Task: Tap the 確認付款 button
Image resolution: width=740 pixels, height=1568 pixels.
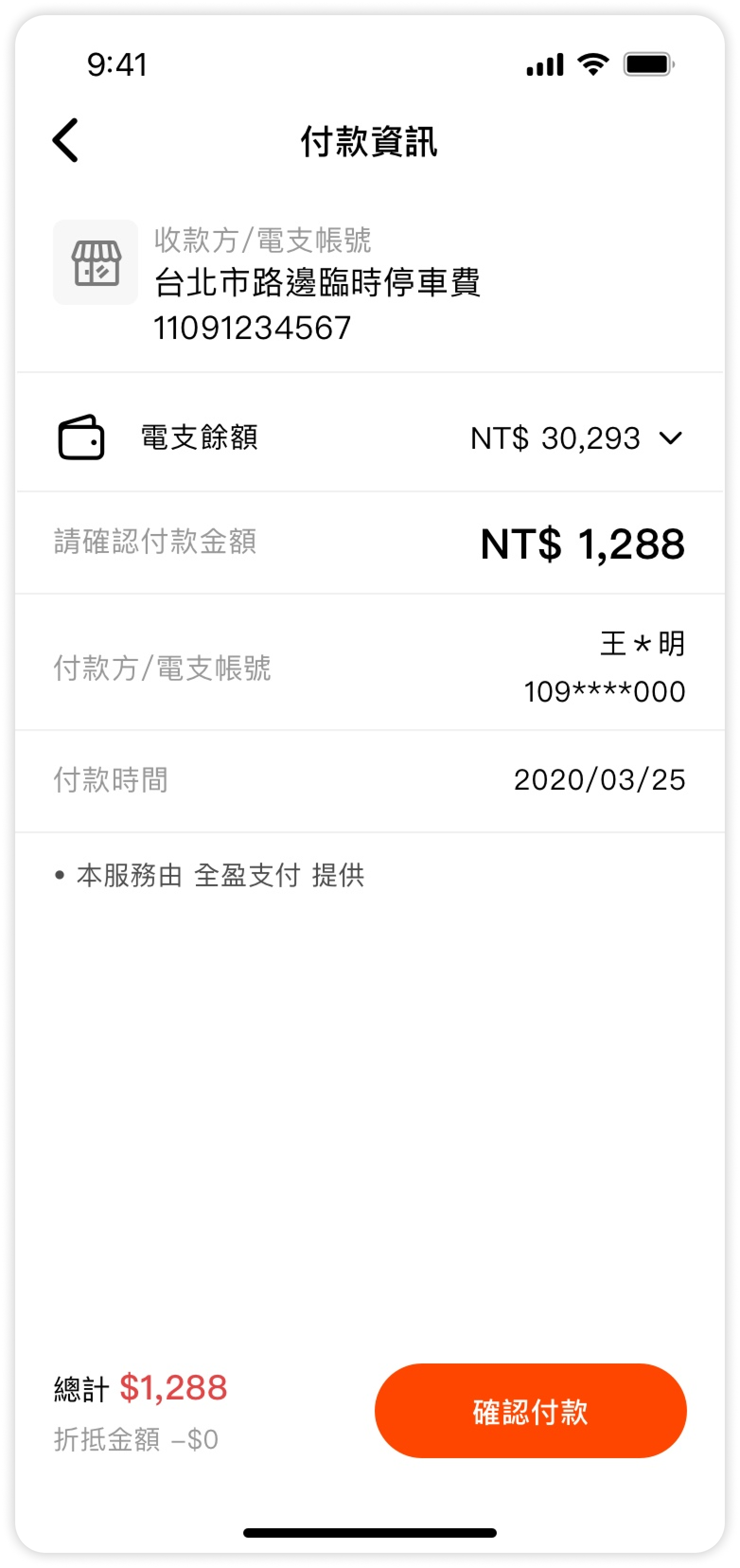Action: [530, 1410]
